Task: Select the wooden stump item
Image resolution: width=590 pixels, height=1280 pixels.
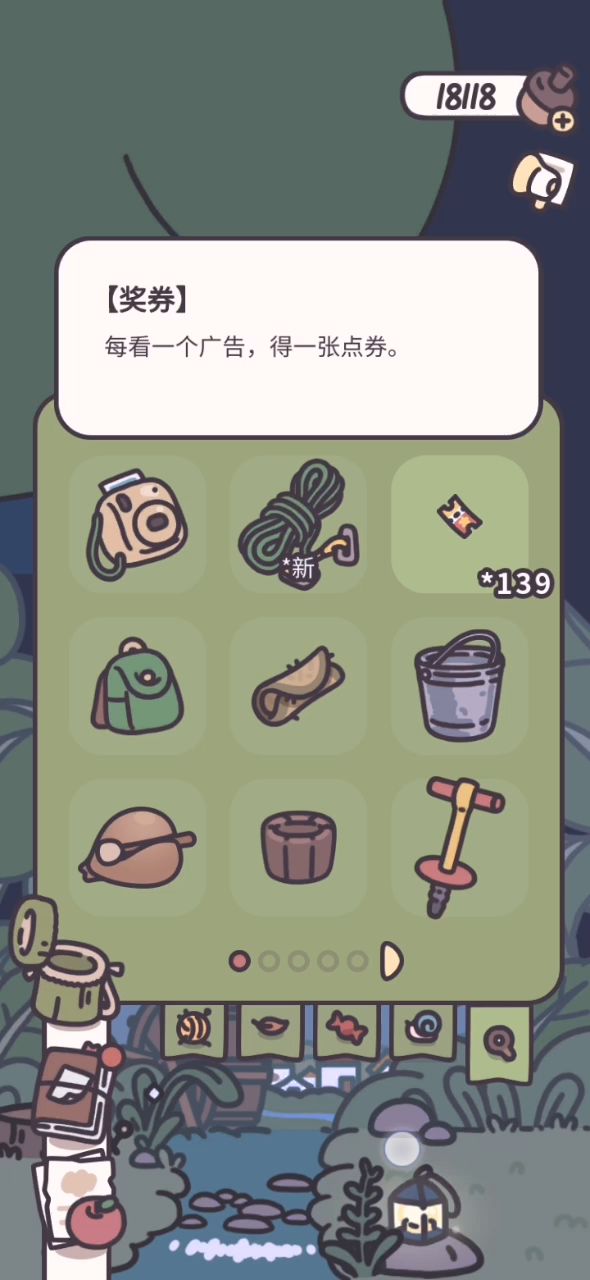Action: (x=298, y=847)
